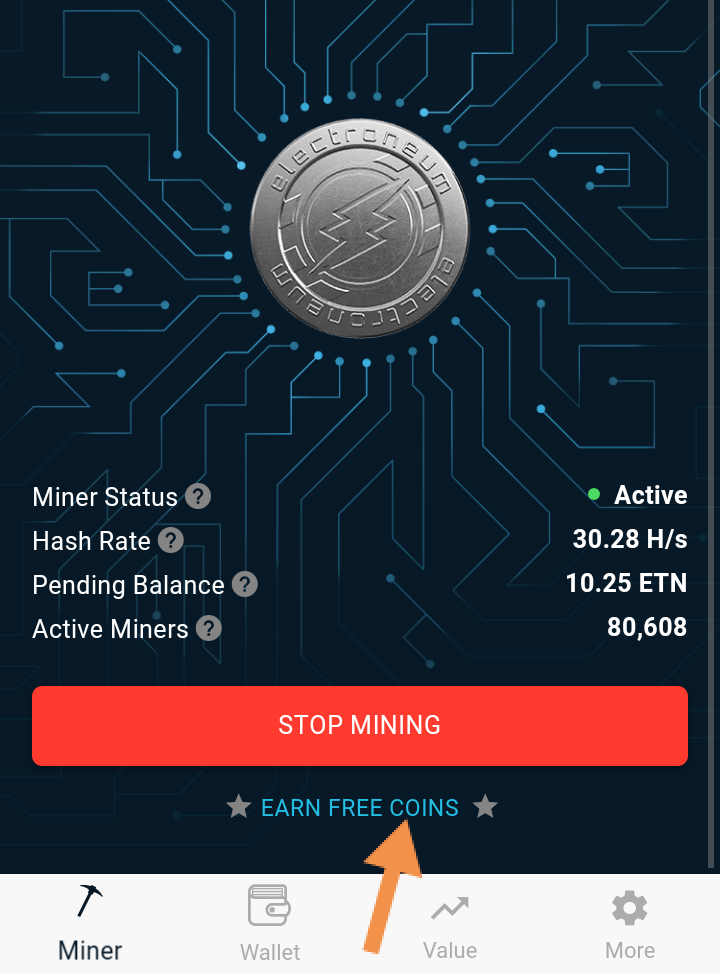720x974 pixels.
Task: Stop the mining process
Action: (360, 725)
